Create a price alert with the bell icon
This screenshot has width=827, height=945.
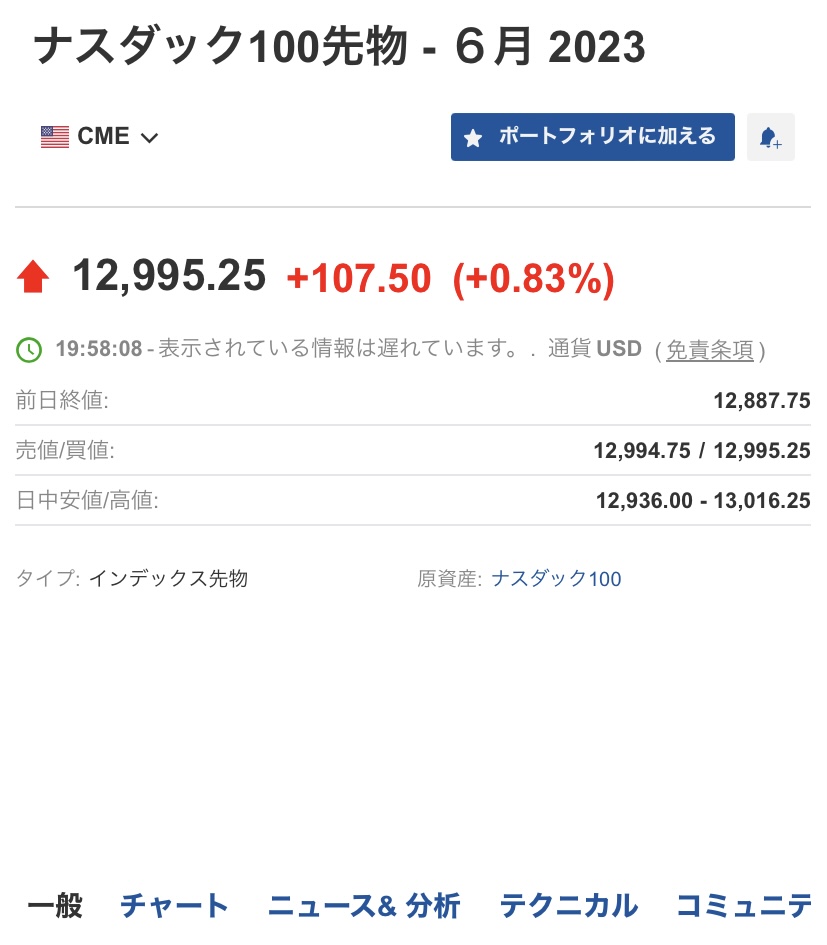tap(770, 137)
